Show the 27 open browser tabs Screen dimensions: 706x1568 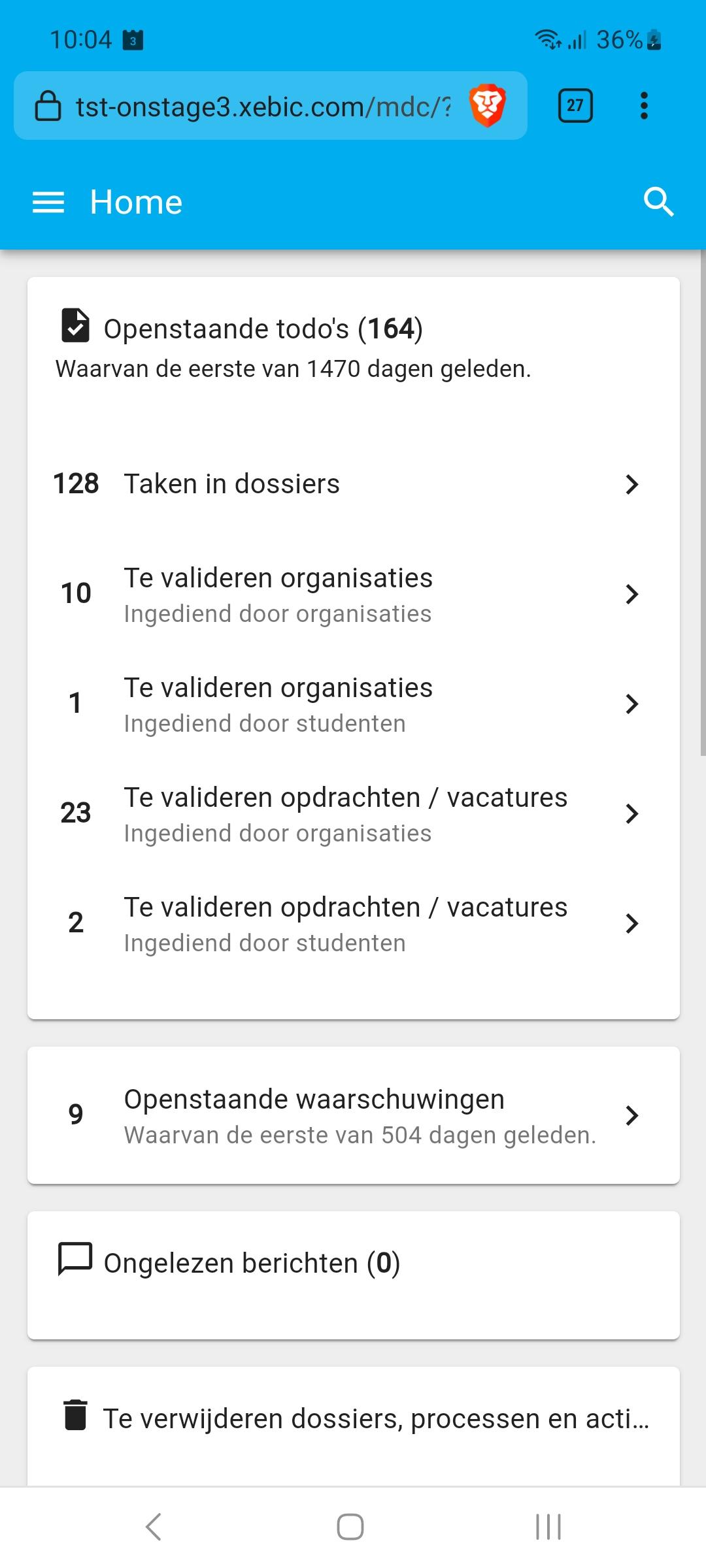pyautogui.click(x=575, y=106)
